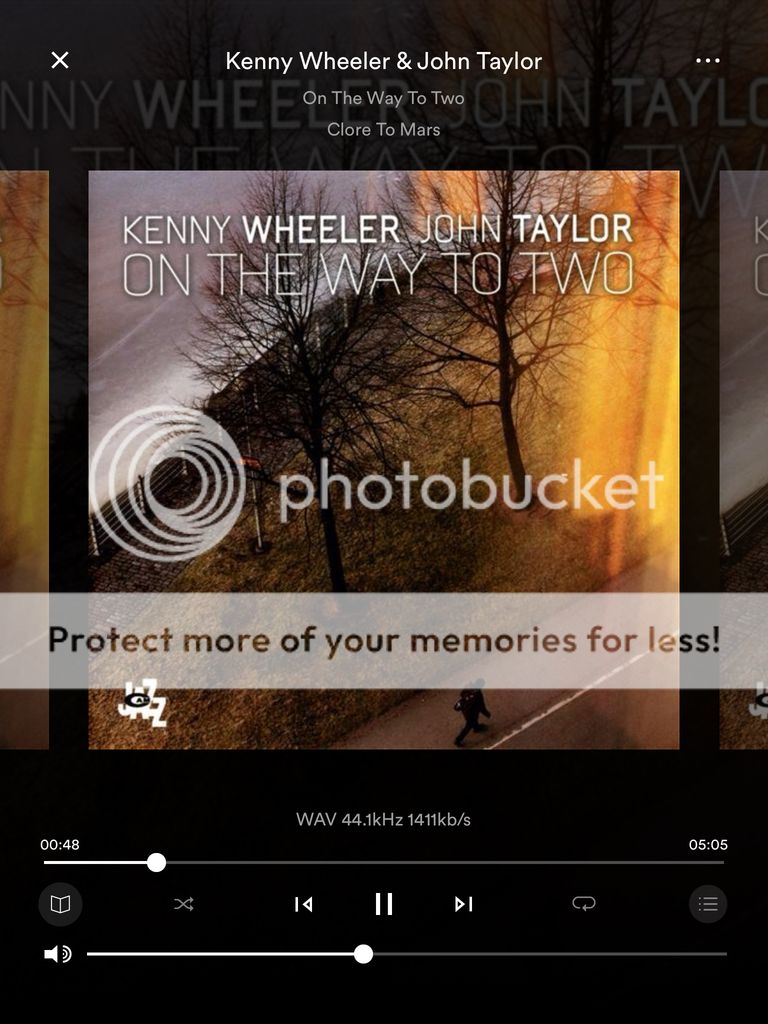Close the now playing screen
The image size is (768, 1024).
[60, 60]
